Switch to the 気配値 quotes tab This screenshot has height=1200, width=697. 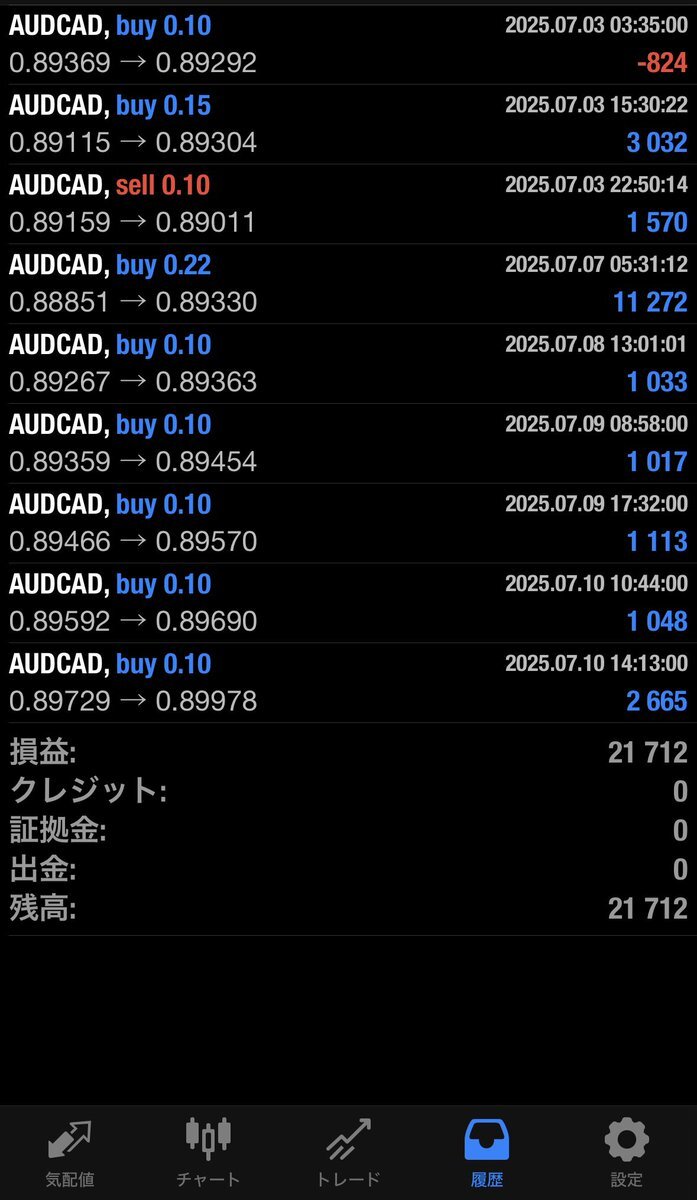coord(69,1152)
